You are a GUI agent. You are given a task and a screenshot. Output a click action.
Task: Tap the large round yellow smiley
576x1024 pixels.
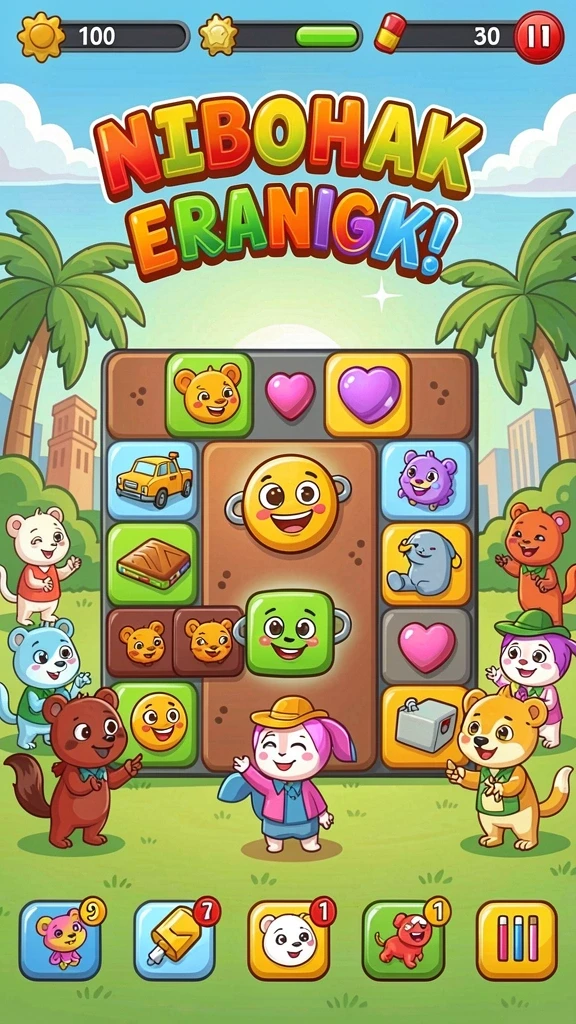click(289, 503)
